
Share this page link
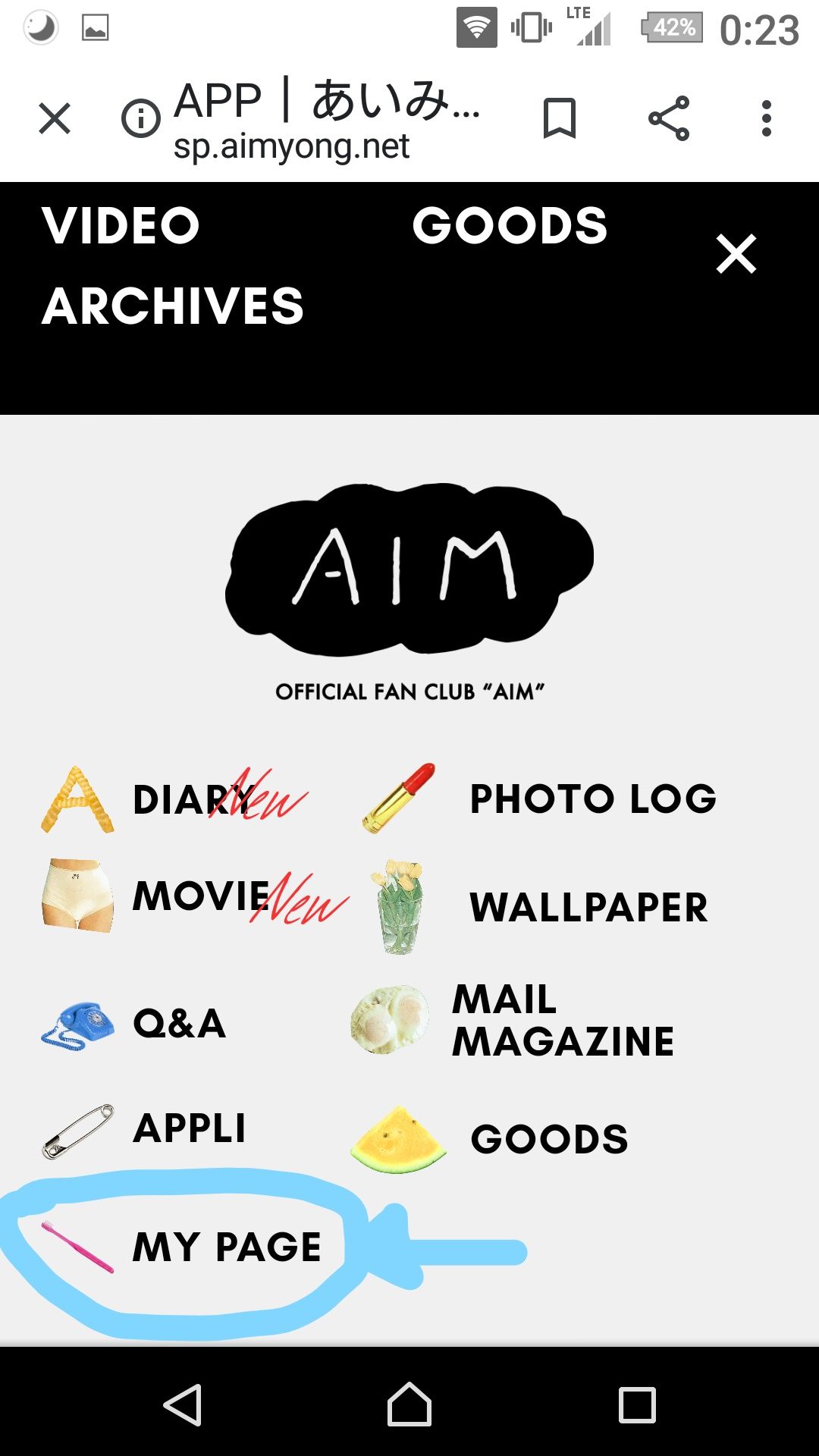point(669,119)
